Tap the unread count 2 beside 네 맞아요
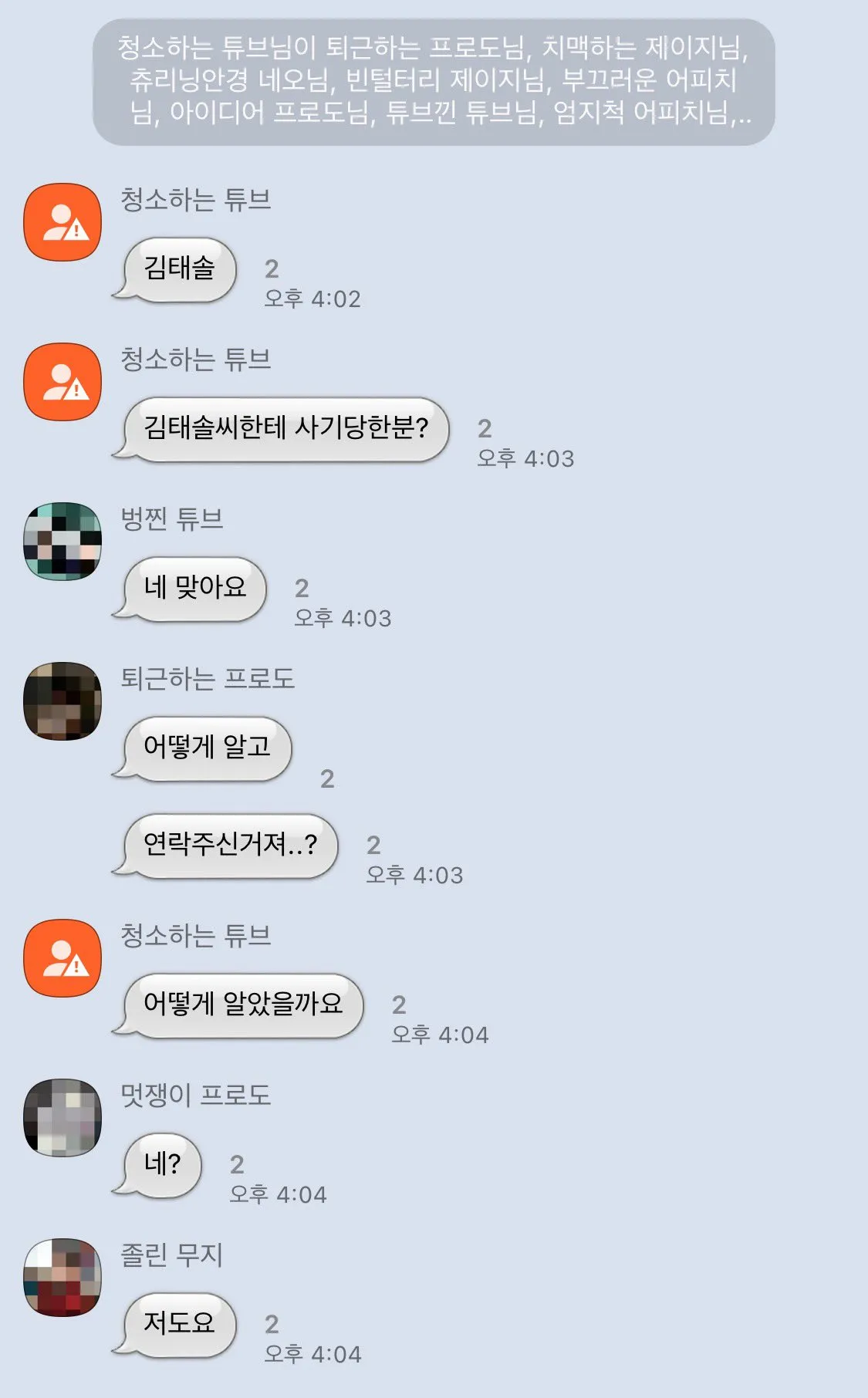The width and height of the screenshot is (868, 1398). 299,586
